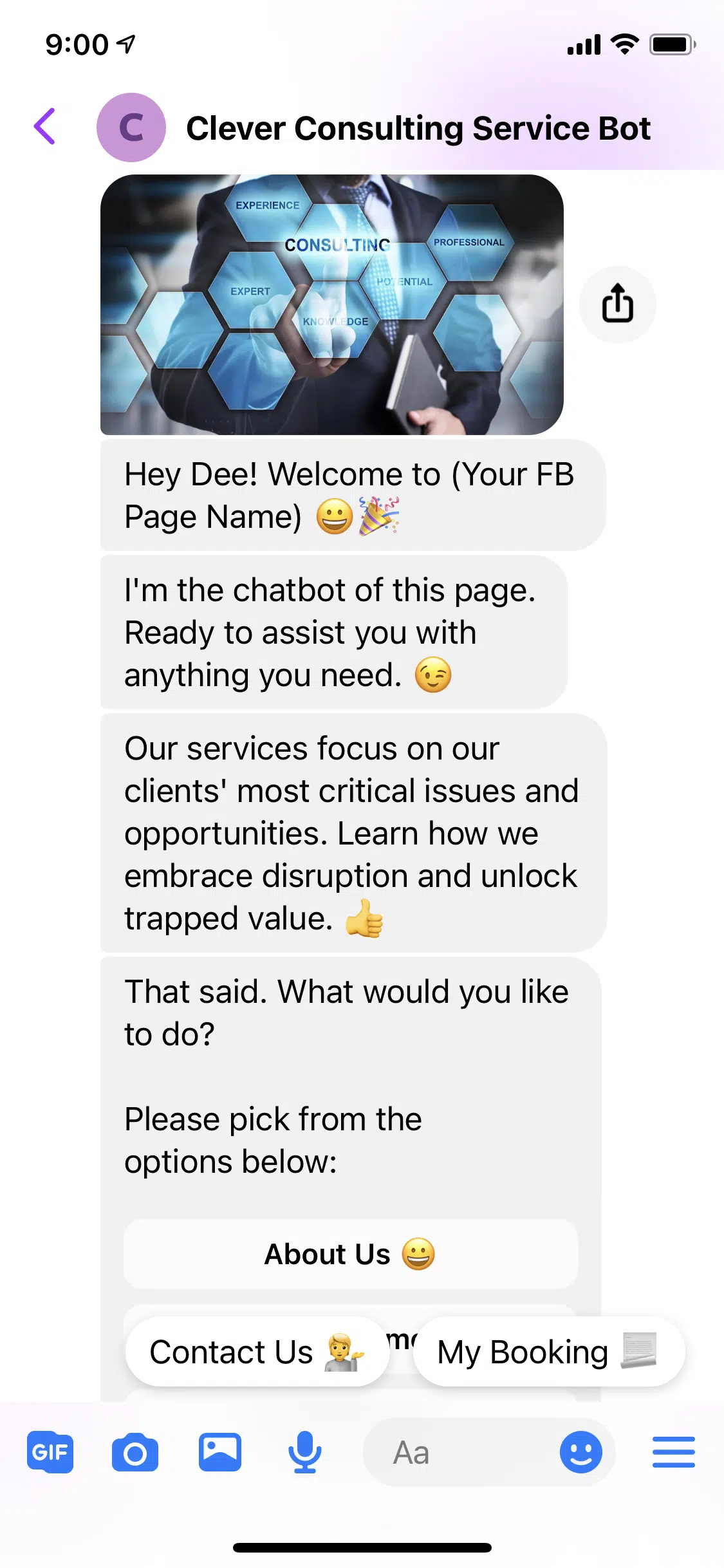Choose the Contact Us quick reply
724x1568 pixels.
(257, 1352)
